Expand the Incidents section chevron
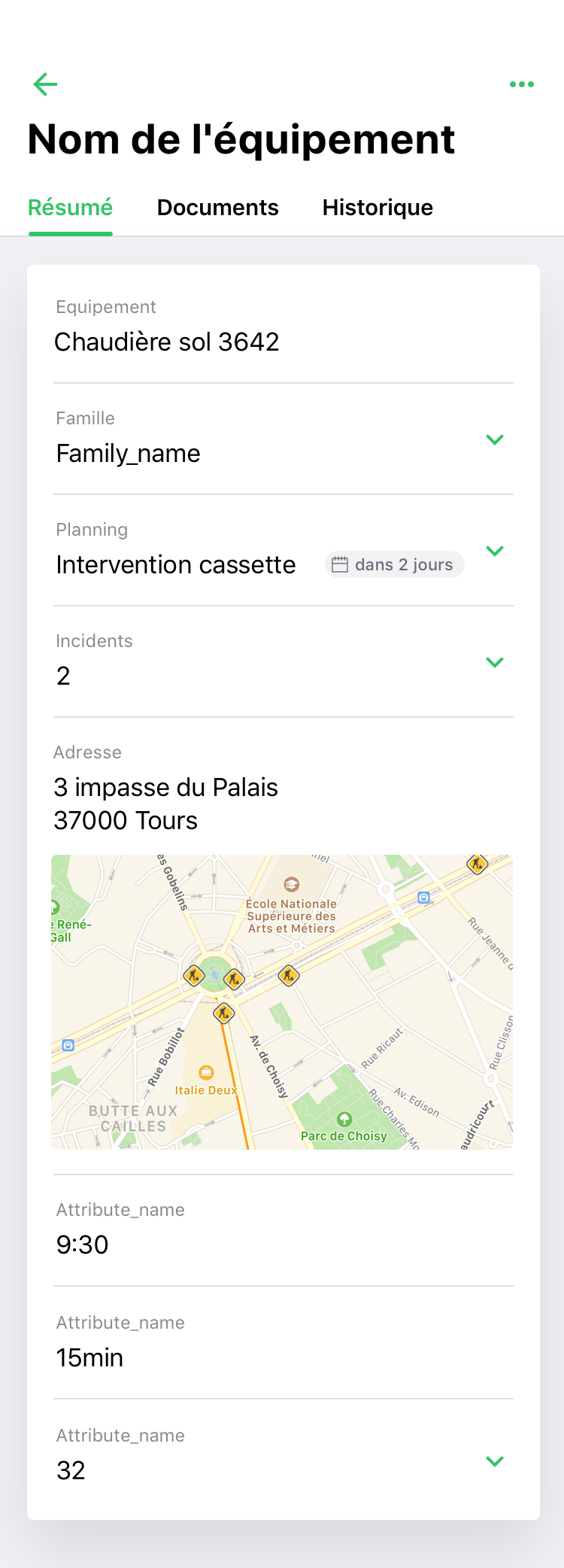This screenshot has height=1568, width=564. tap(494, 662)
